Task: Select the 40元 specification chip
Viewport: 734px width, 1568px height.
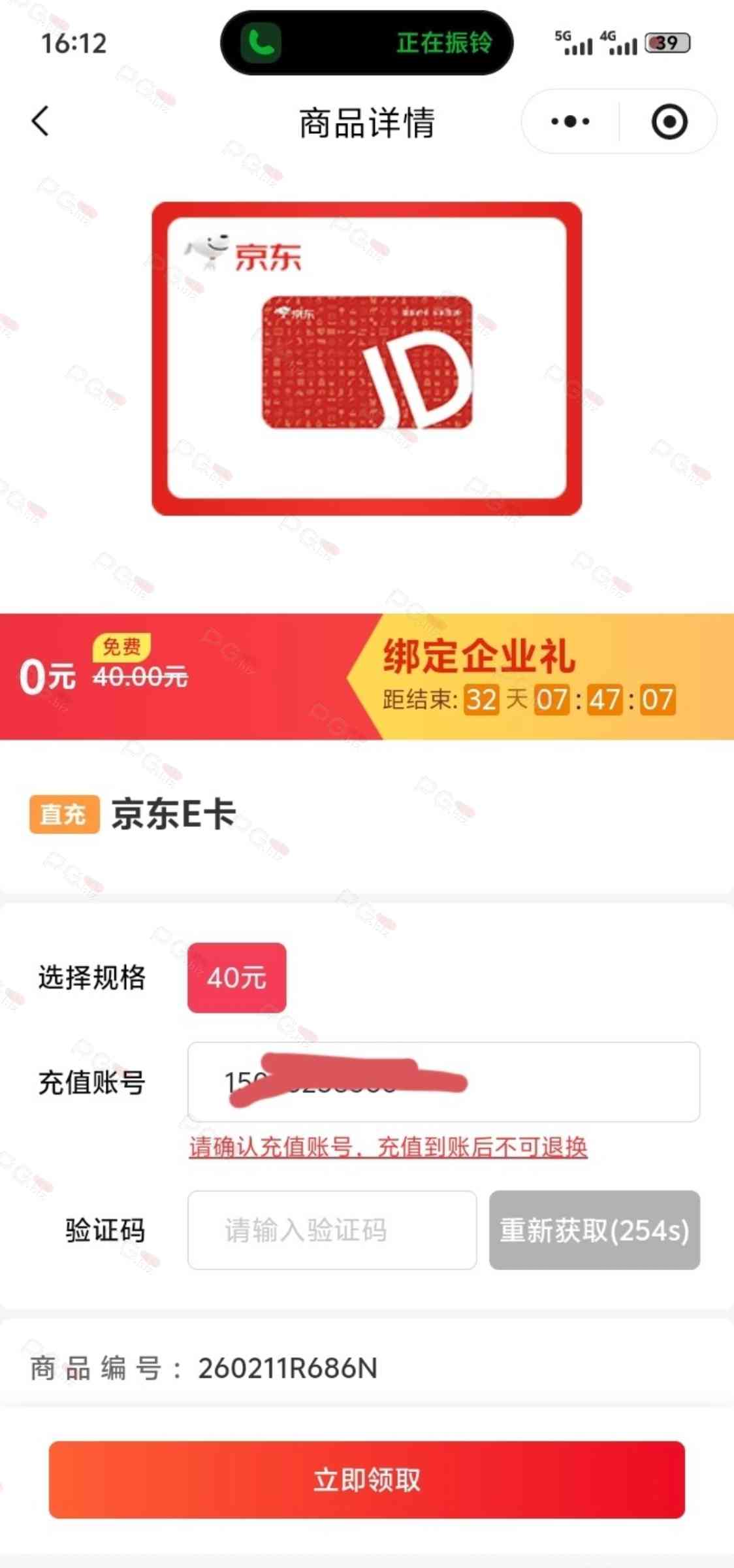Action: click(x=236, y=977)
